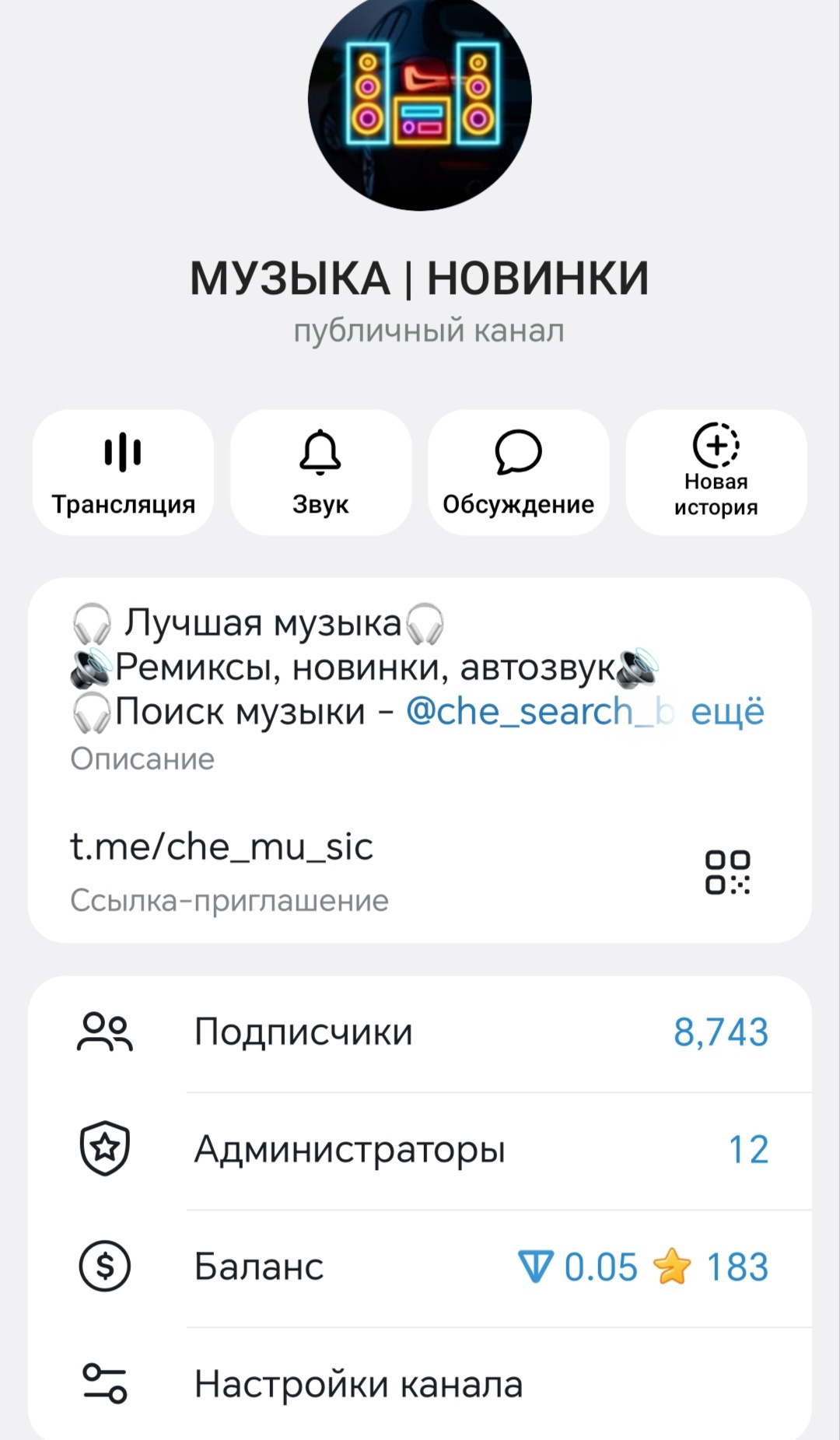
Task: Open the channel's neon profile picture
Action: pos(420,100)
